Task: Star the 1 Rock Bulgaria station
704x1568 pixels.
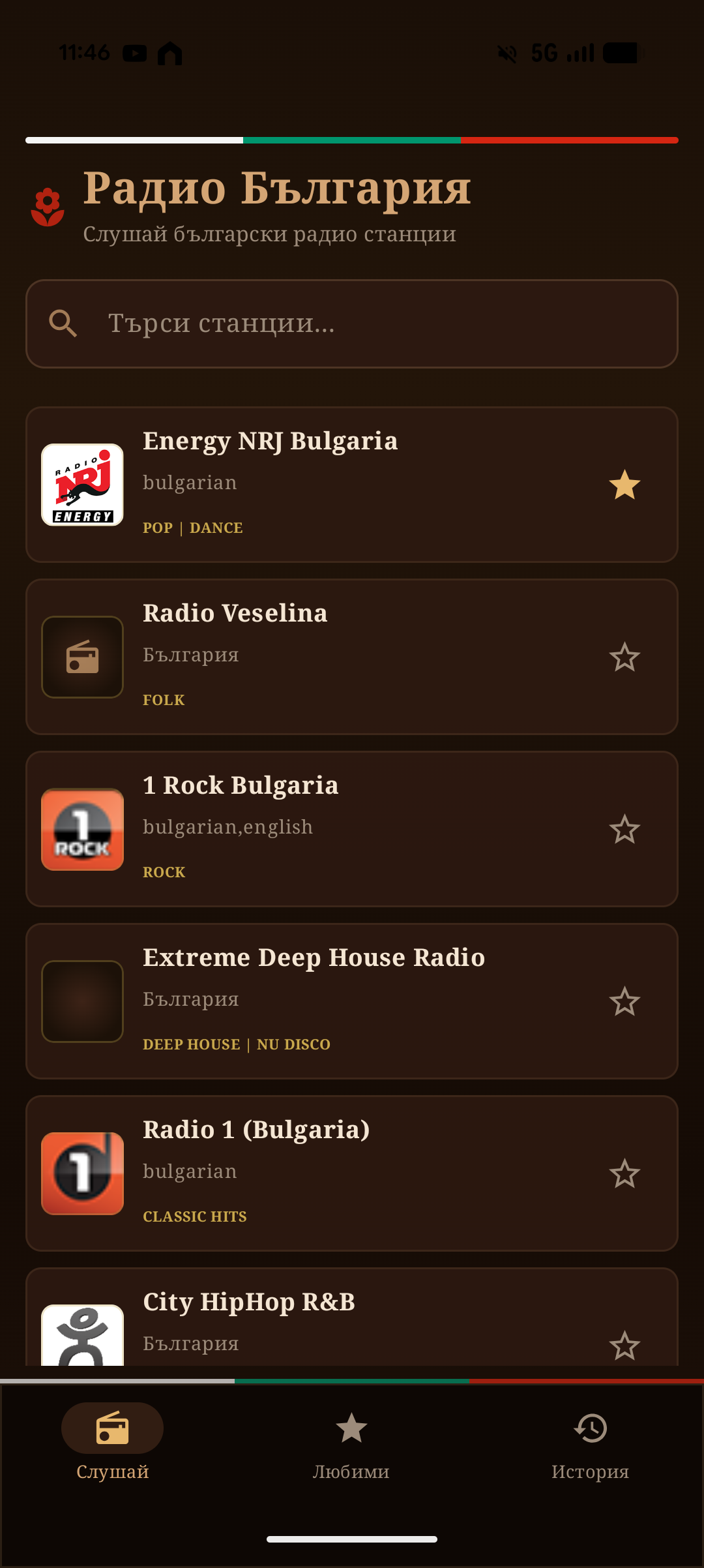Action: coord(624,829)
